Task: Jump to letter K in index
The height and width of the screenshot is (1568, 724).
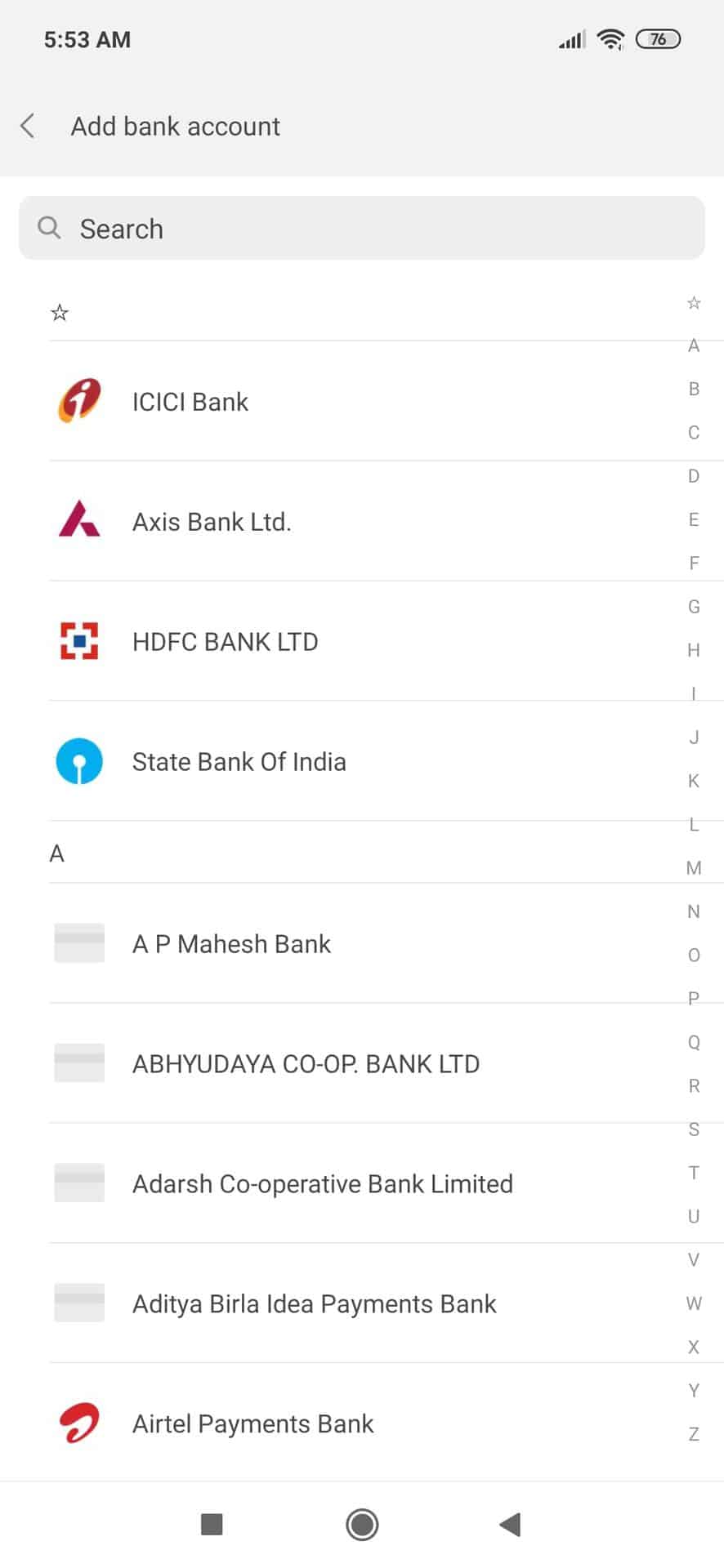Action: (x=694, y=781)
